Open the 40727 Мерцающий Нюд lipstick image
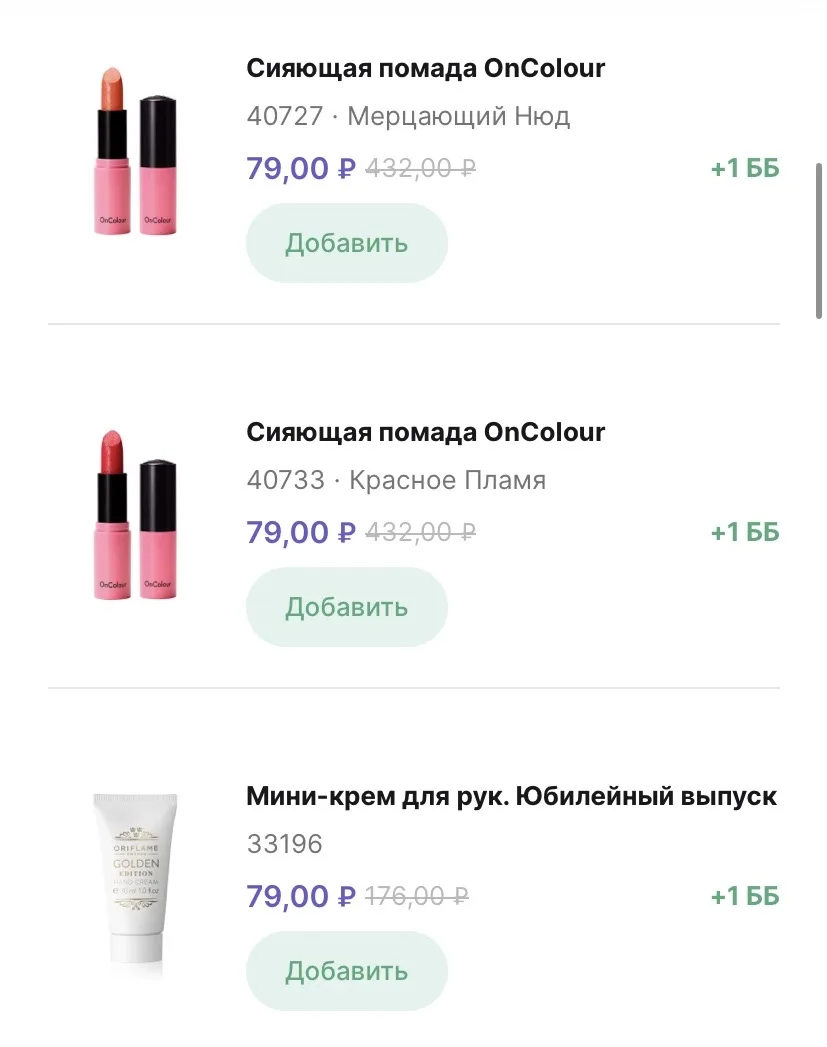Screen dimensions: 827x1047 (x=138, y=151)
